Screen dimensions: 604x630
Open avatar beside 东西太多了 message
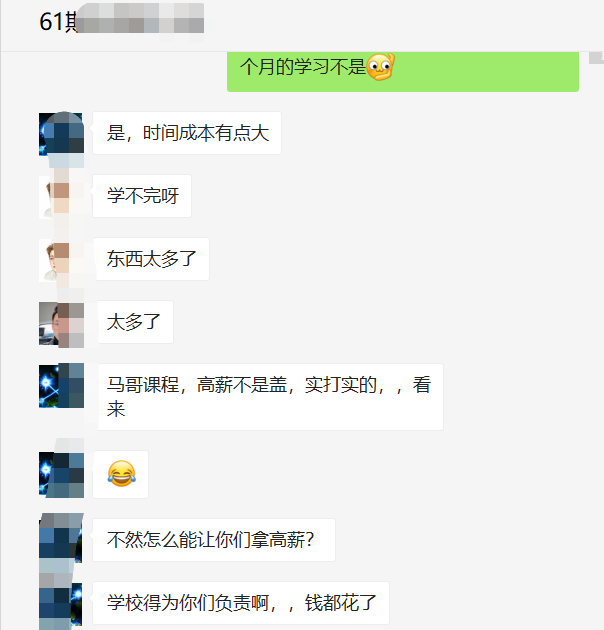click(60, 261)
